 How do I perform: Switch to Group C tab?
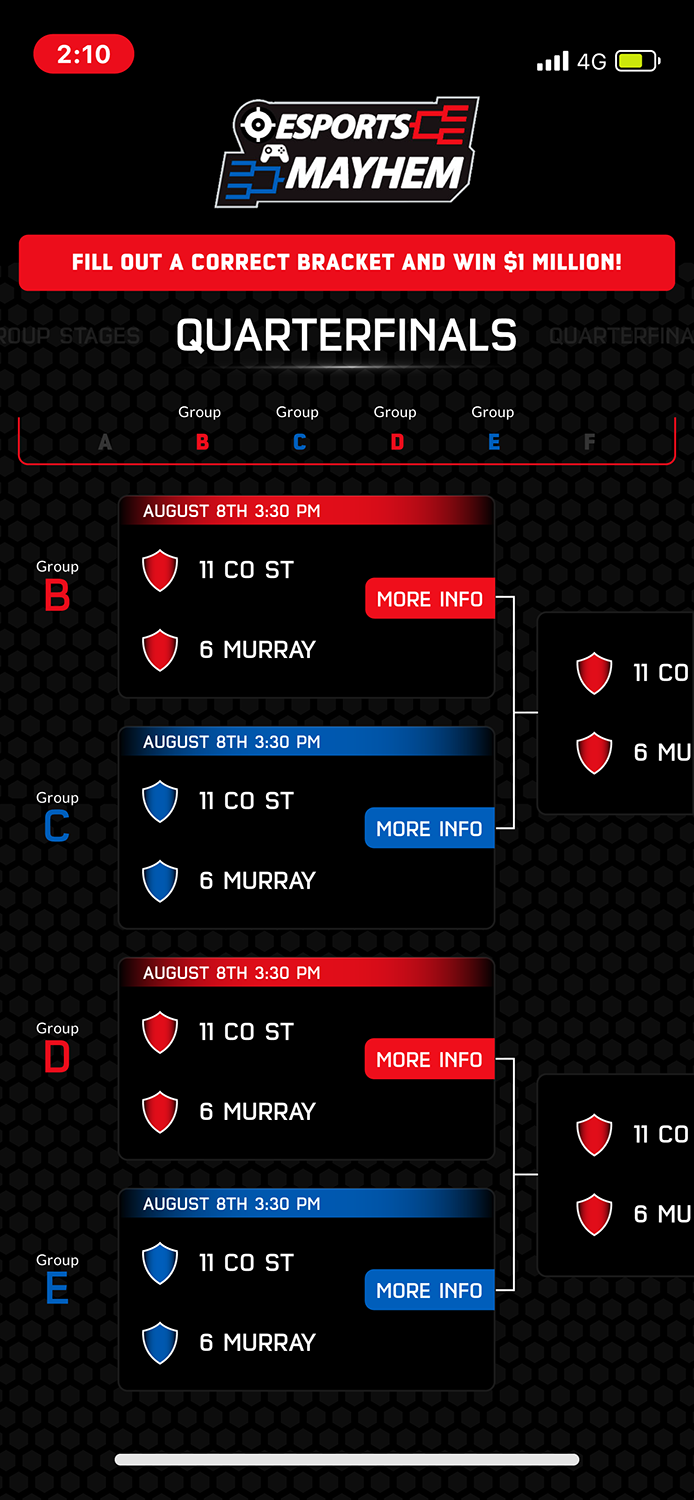(x=298, y=430)
